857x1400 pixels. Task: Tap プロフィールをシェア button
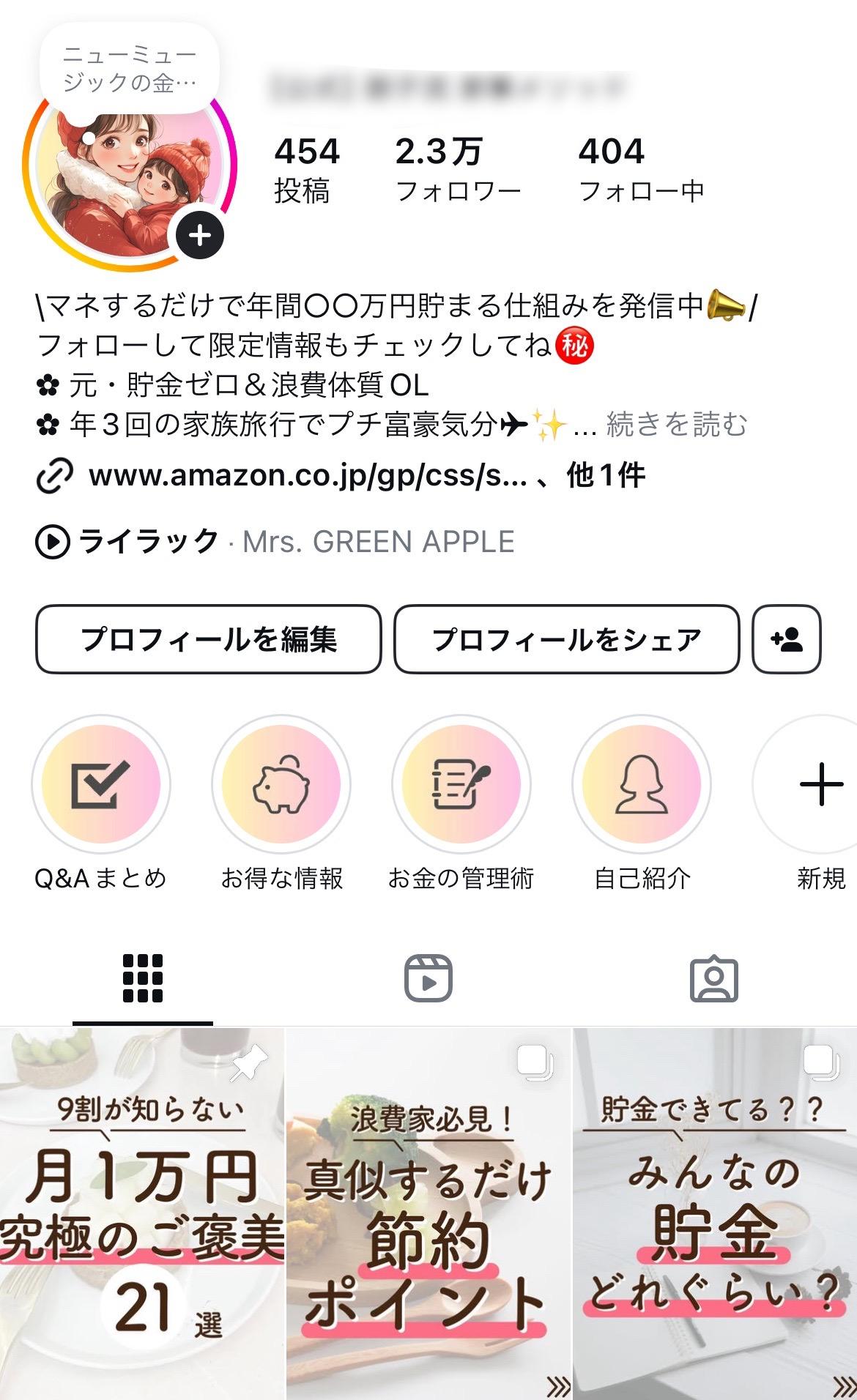pyautogui.click(x=566, y=639)
